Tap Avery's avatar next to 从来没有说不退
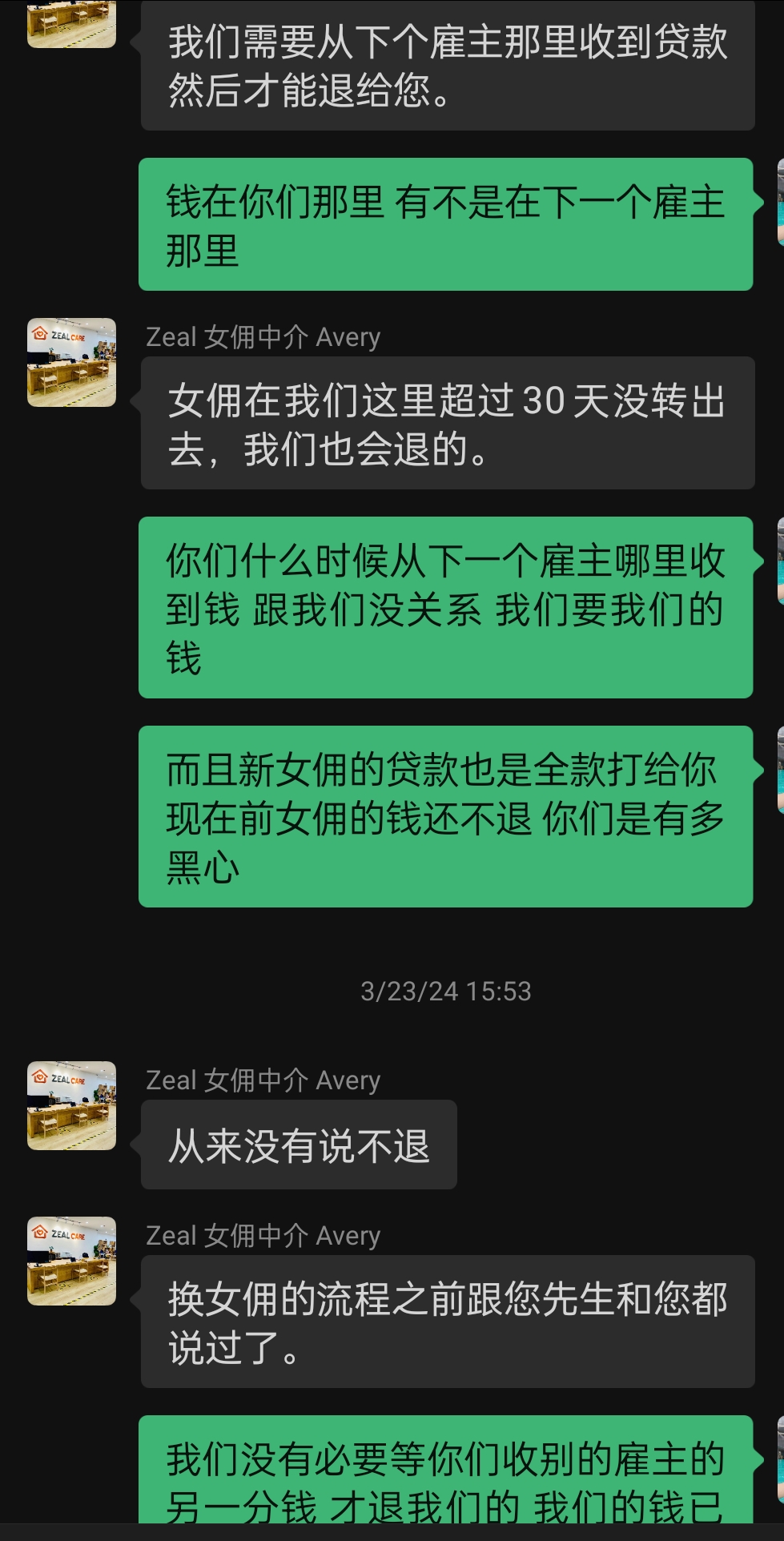 (71, 1106)
